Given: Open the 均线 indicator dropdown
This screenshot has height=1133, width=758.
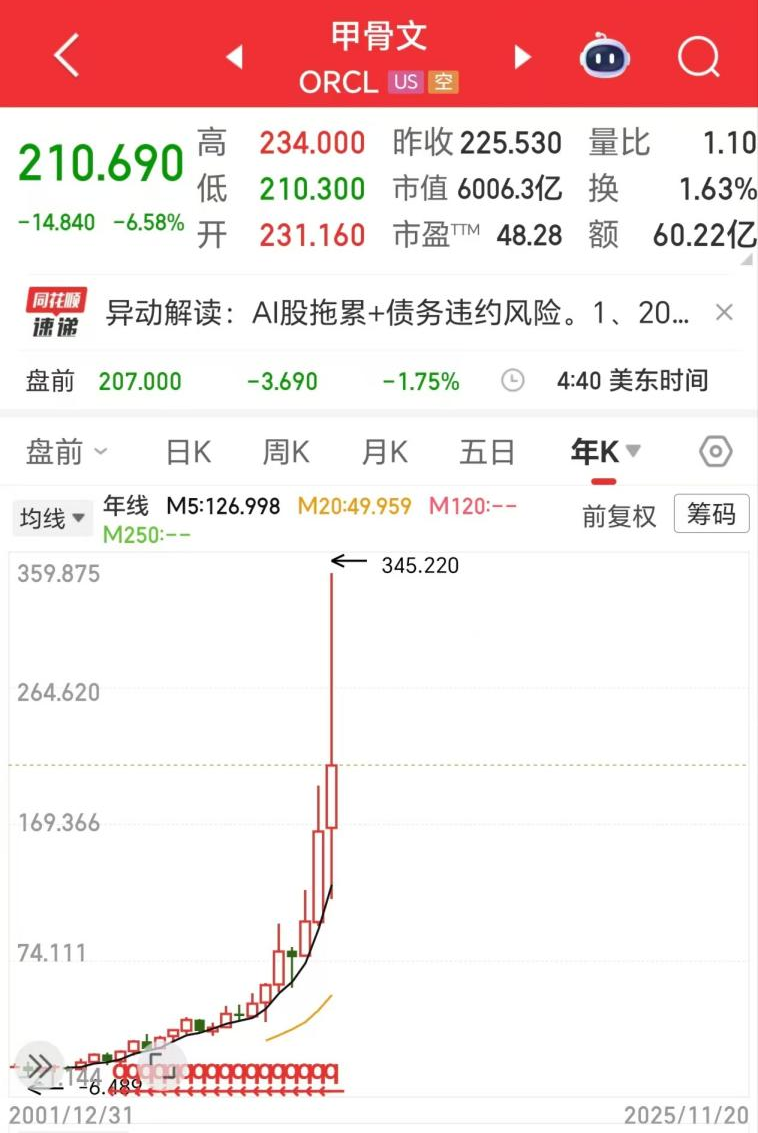Looking at the screenshot, I should pyautogui.click(x=51, y=518).
